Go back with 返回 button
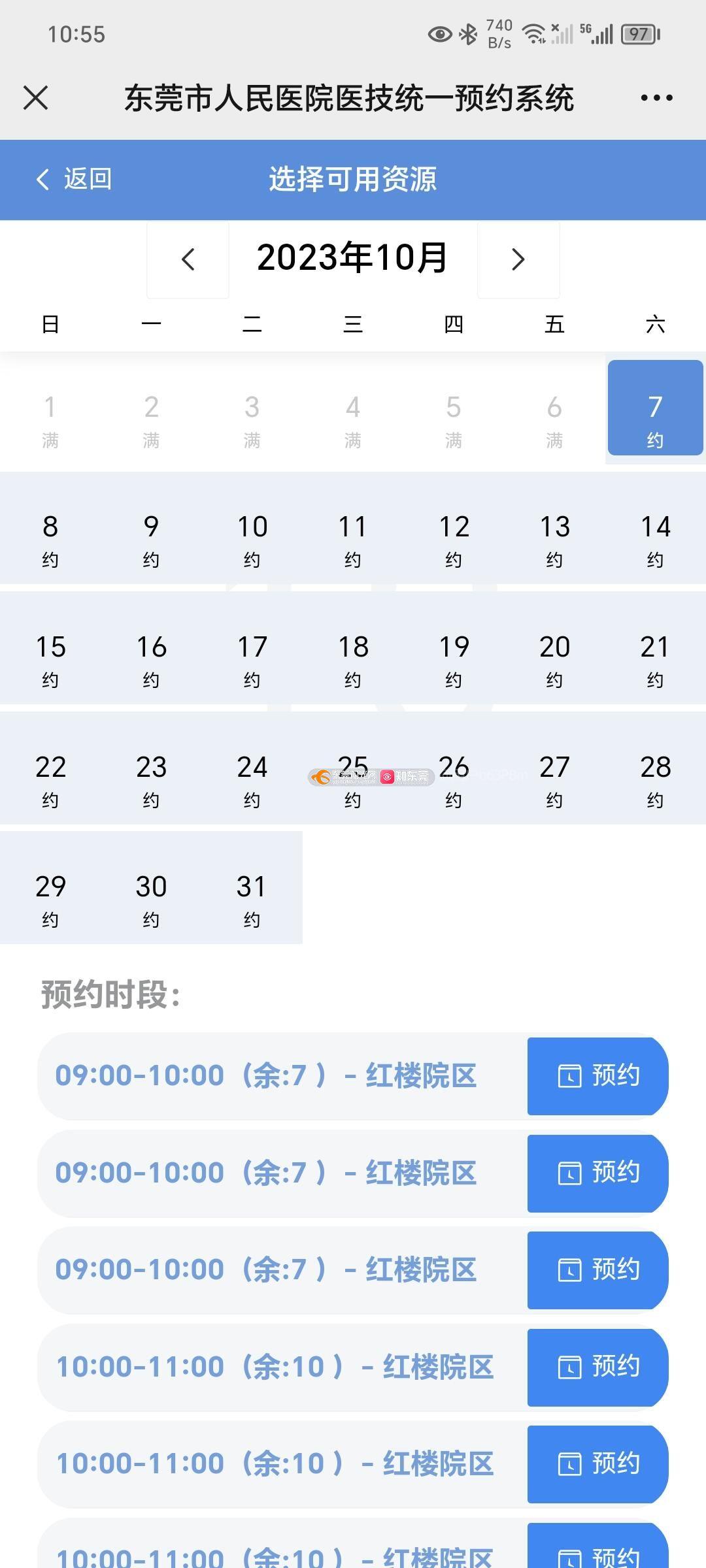The width and height of the screenshot is (706, 1568). pyautogui.click(x=74, y=179)
